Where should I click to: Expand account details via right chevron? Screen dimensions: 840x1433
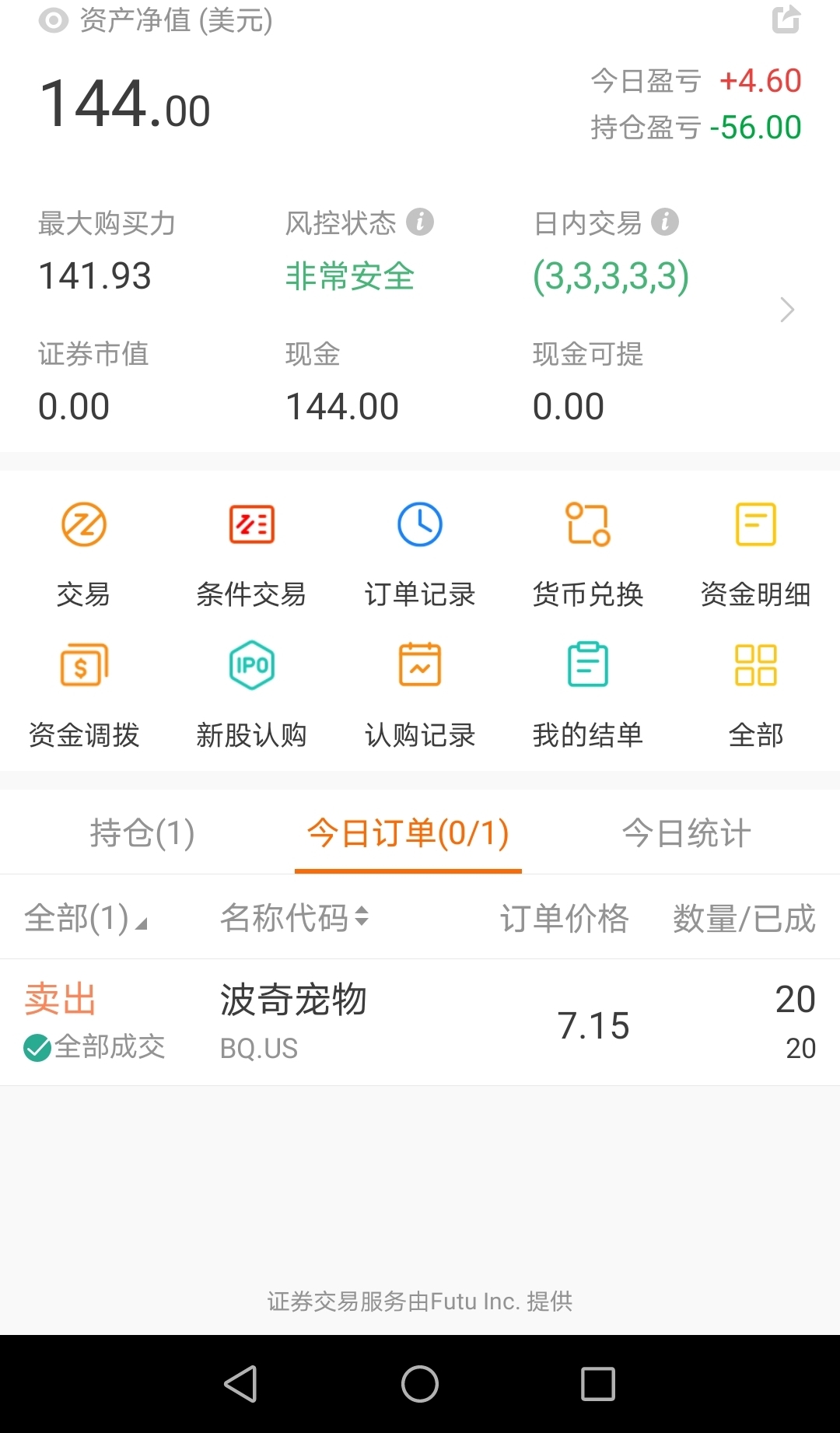point(787,310)
